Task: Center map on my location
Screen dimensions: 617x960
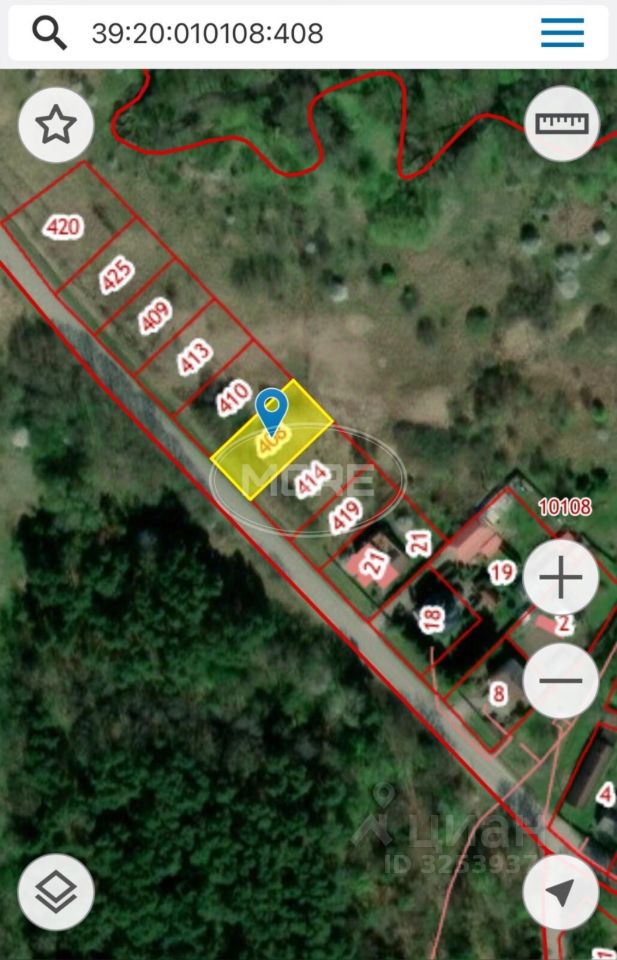Action: [x=561, y=892]
